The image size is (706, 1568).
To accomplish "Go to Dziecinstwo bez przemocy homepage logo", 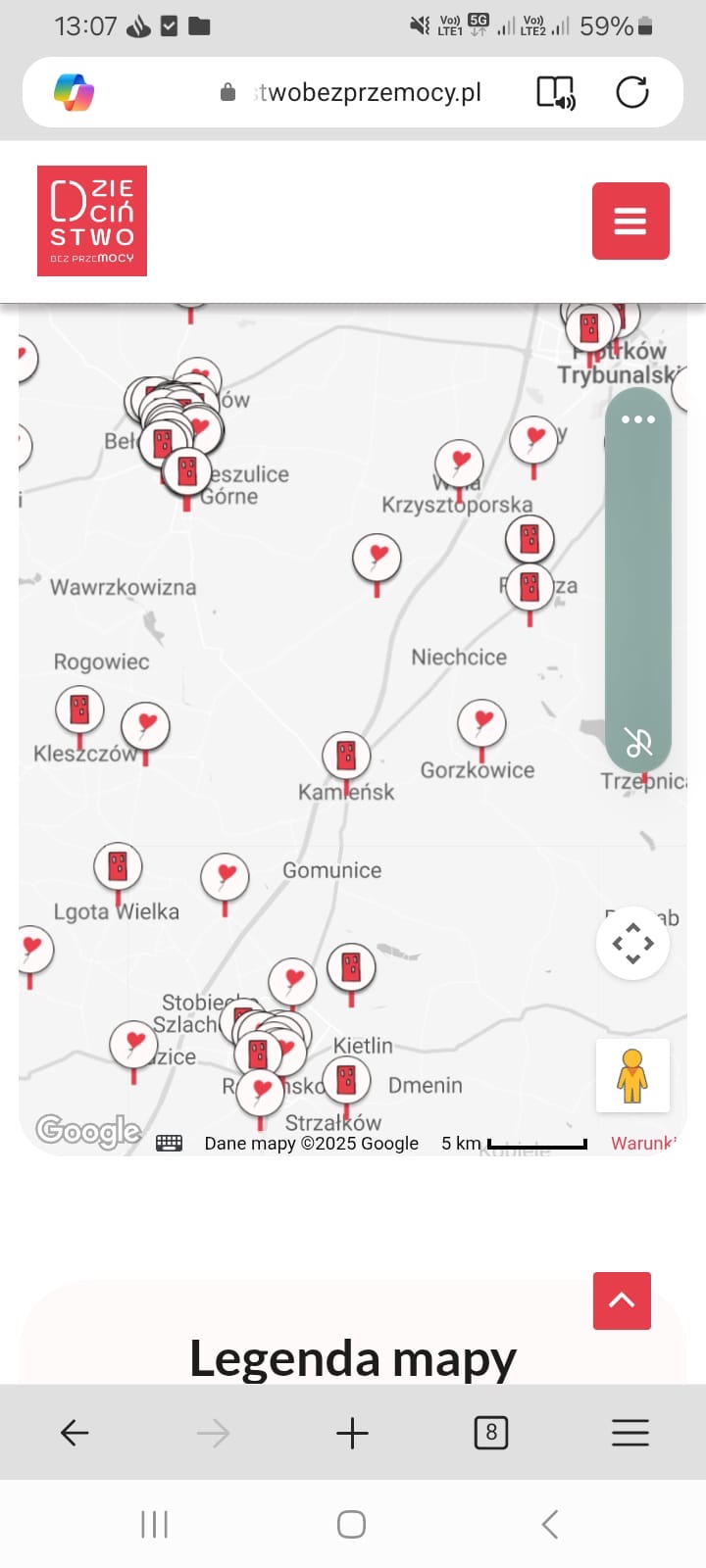I will click(92, 220).
